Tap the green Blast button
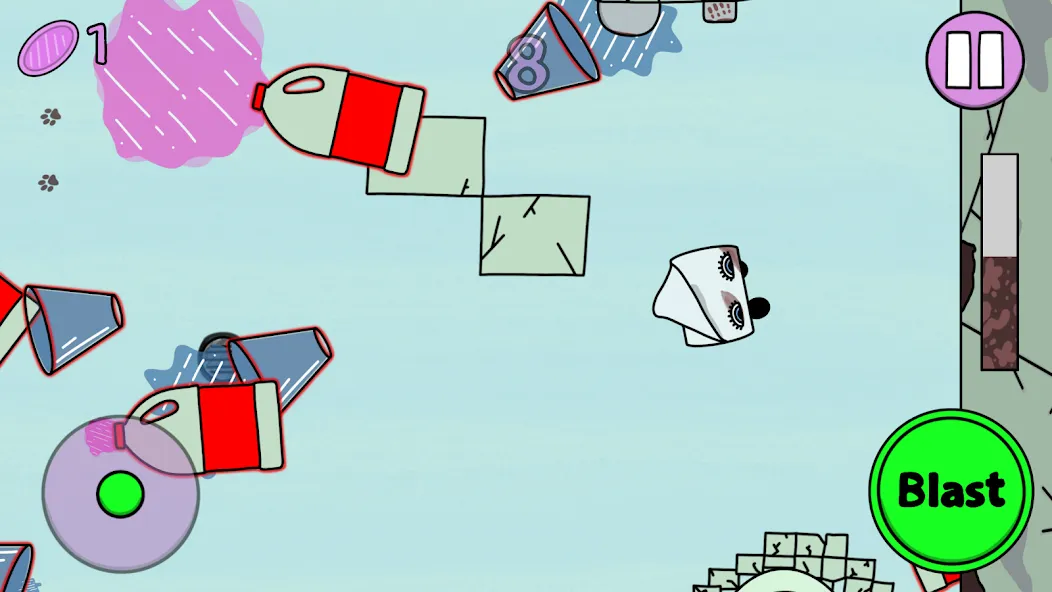 coord(950,490)
